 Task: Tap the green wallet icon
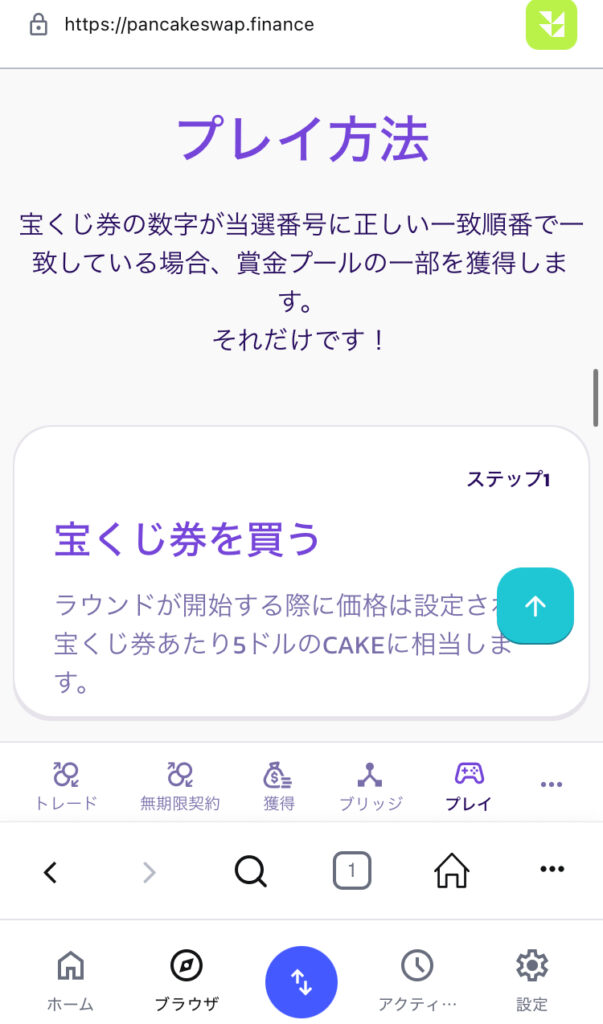tap(551, 24)
